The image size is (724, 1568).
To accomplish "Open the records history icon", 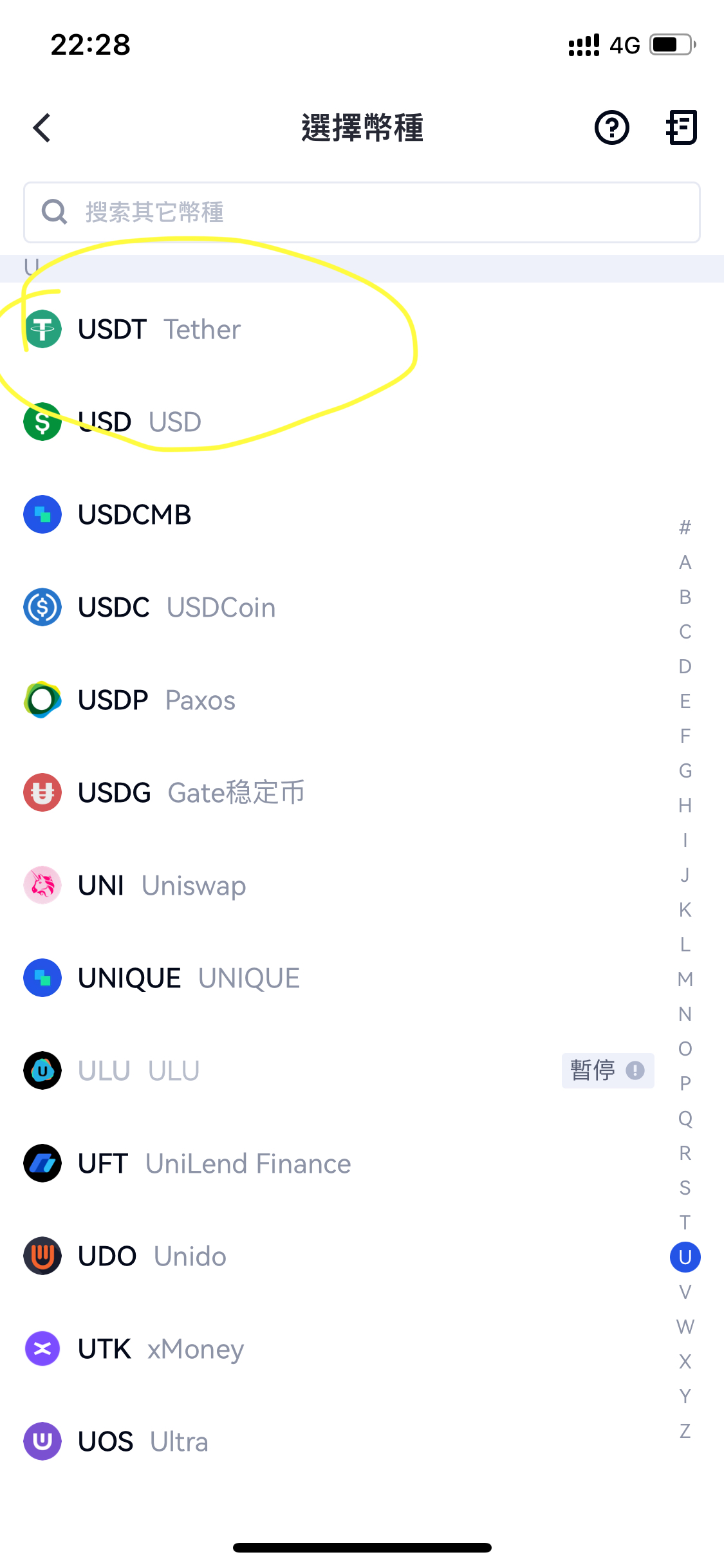I will click(682, 127).
